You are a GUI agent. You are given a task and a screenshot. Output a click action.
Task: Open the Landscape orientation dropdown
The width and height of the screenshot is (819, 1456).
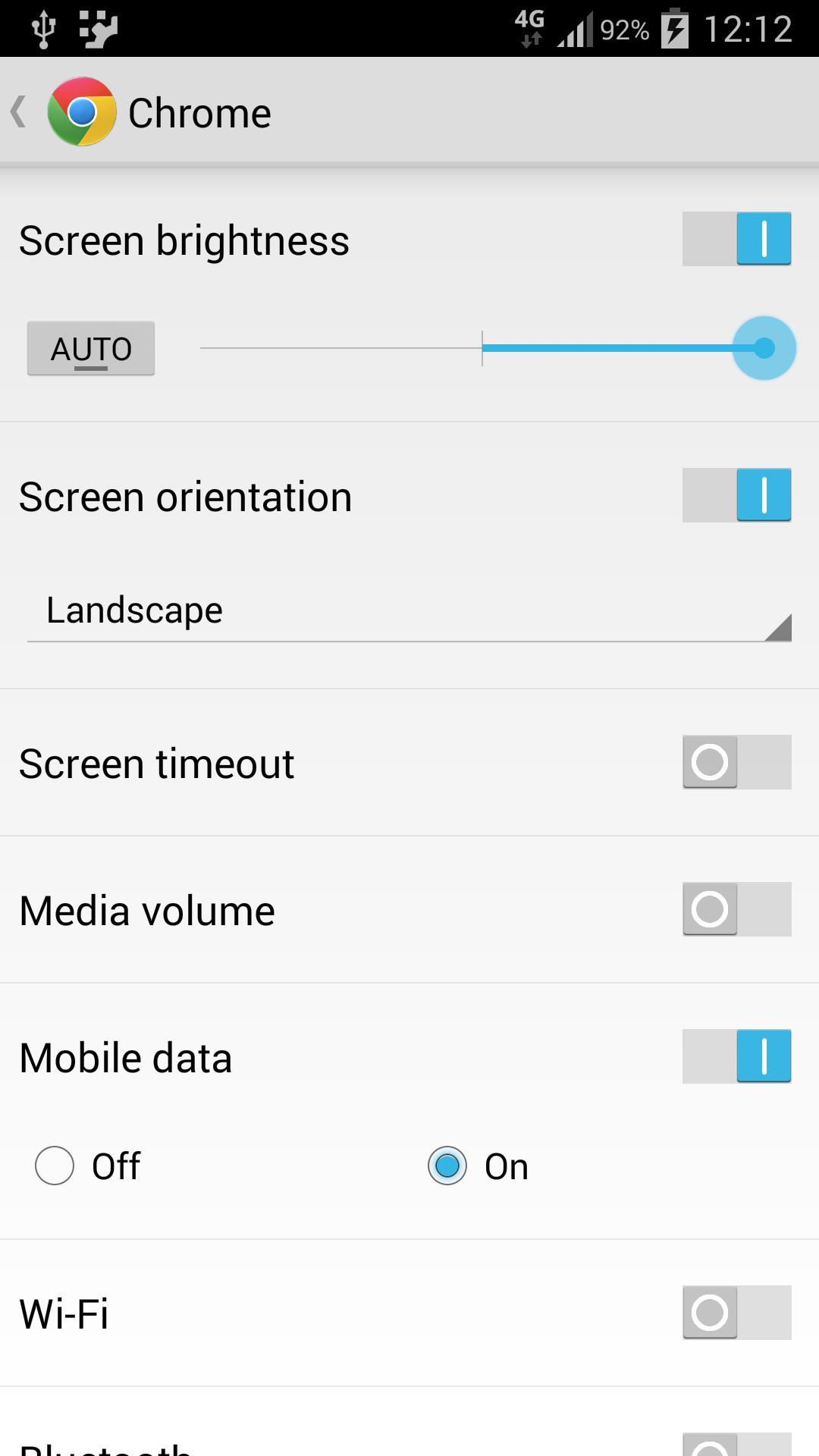pyautogui.click(x=409, y=610)
